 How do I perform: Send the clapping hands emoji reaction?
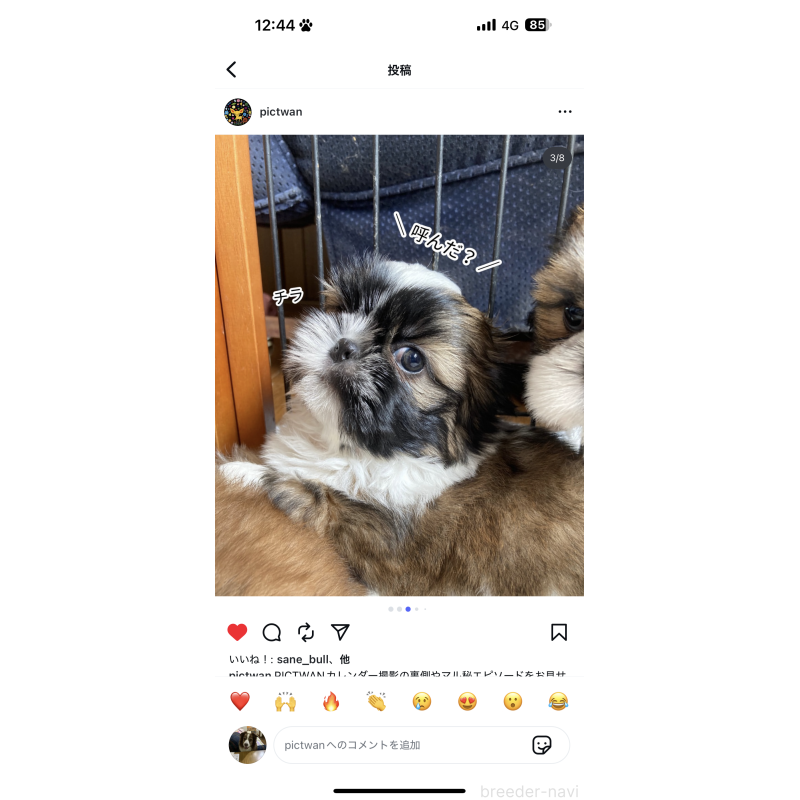click(x=376, y=701)
